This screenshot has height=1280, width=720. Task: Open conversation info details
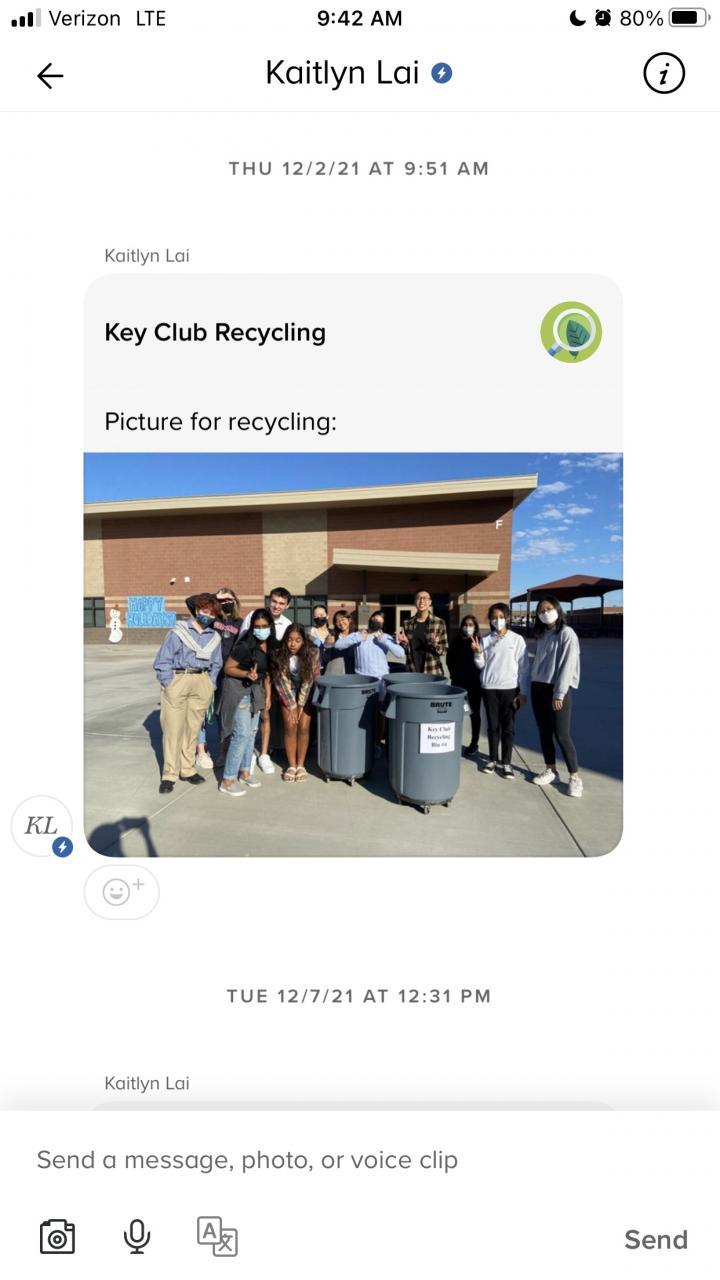coord(664,74)
